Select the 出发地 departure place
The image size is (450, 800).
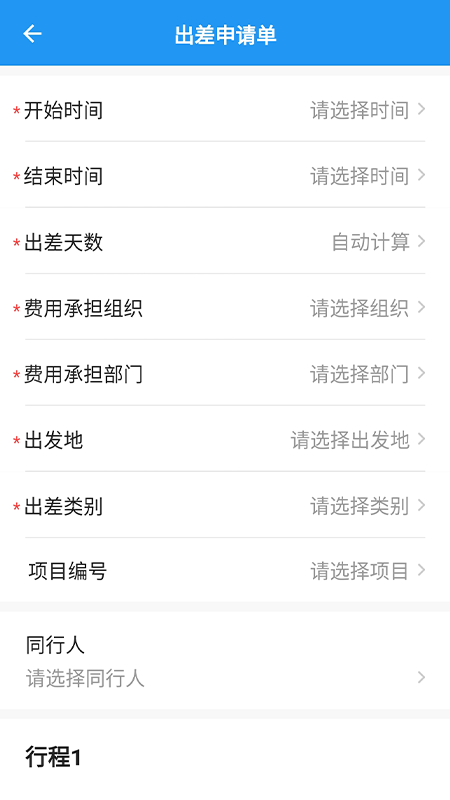click(225, 439)
